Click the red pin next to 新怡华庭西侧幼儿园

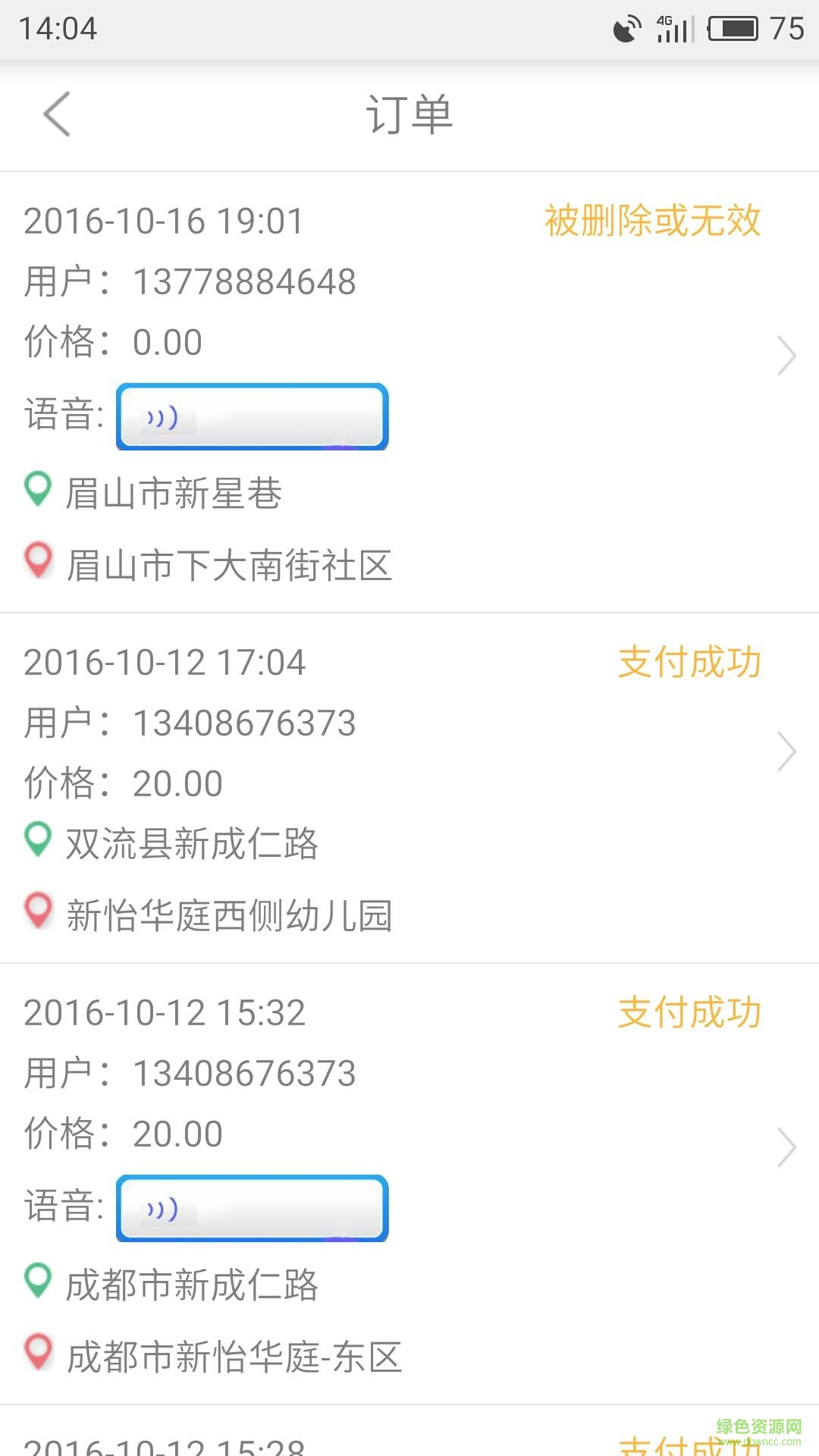click(38, 914)
